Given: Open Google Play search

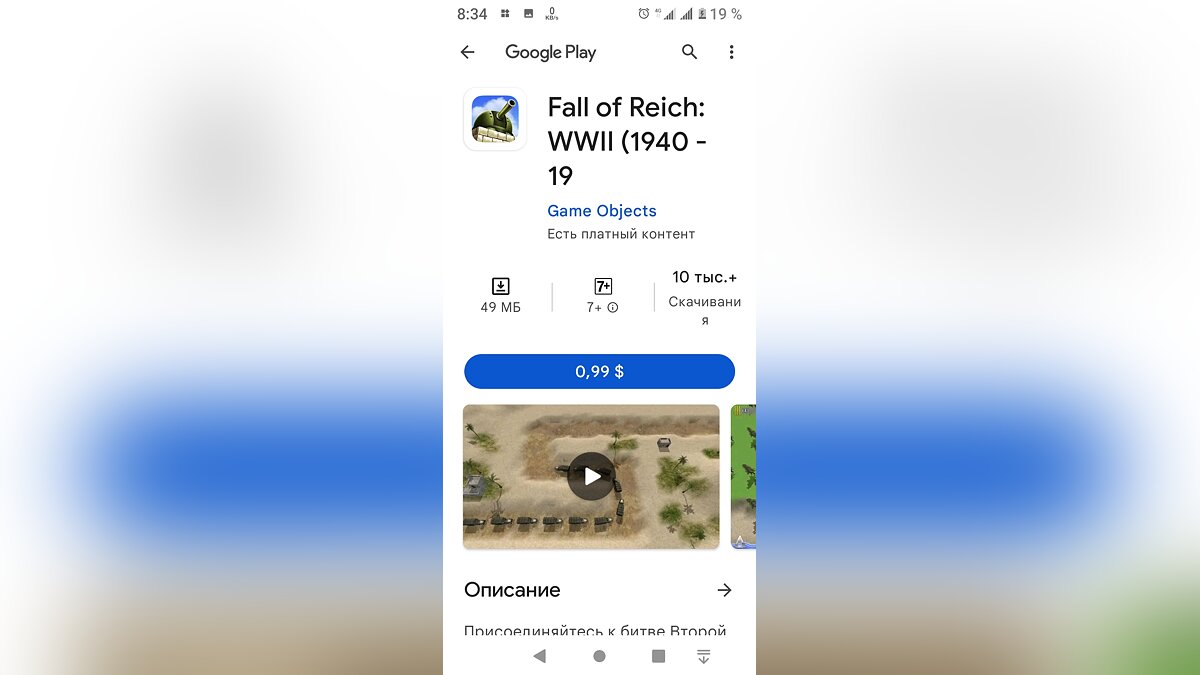Looking at the screenshot, I should [689, 52].
